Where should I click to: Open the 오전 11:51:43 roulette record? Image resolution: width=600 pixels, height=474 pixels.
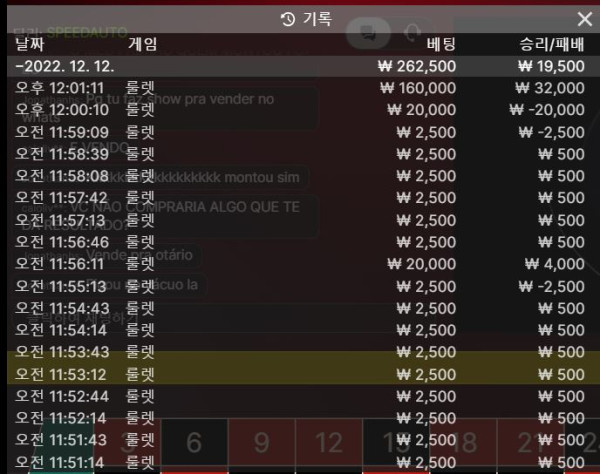click(x=300, y=440)
